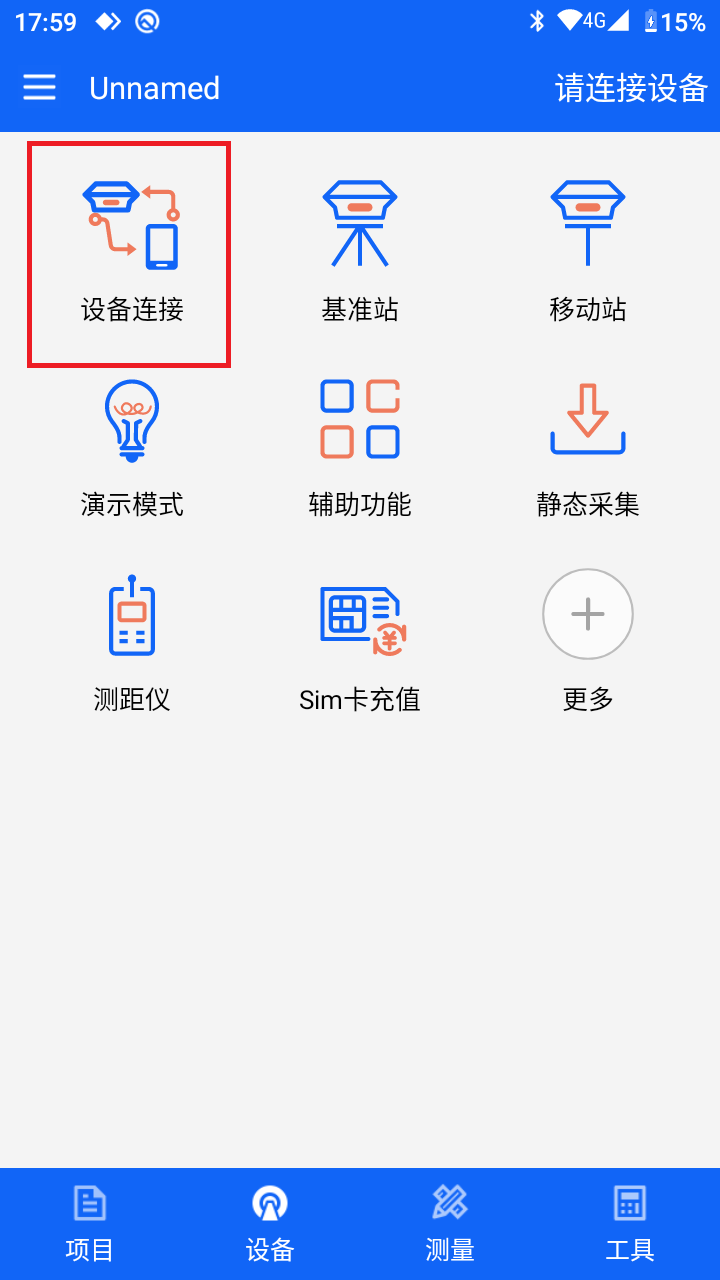Open 设备连接 device connection
720x1280 pixels.
pyautogui.click(x=130, y=254)
